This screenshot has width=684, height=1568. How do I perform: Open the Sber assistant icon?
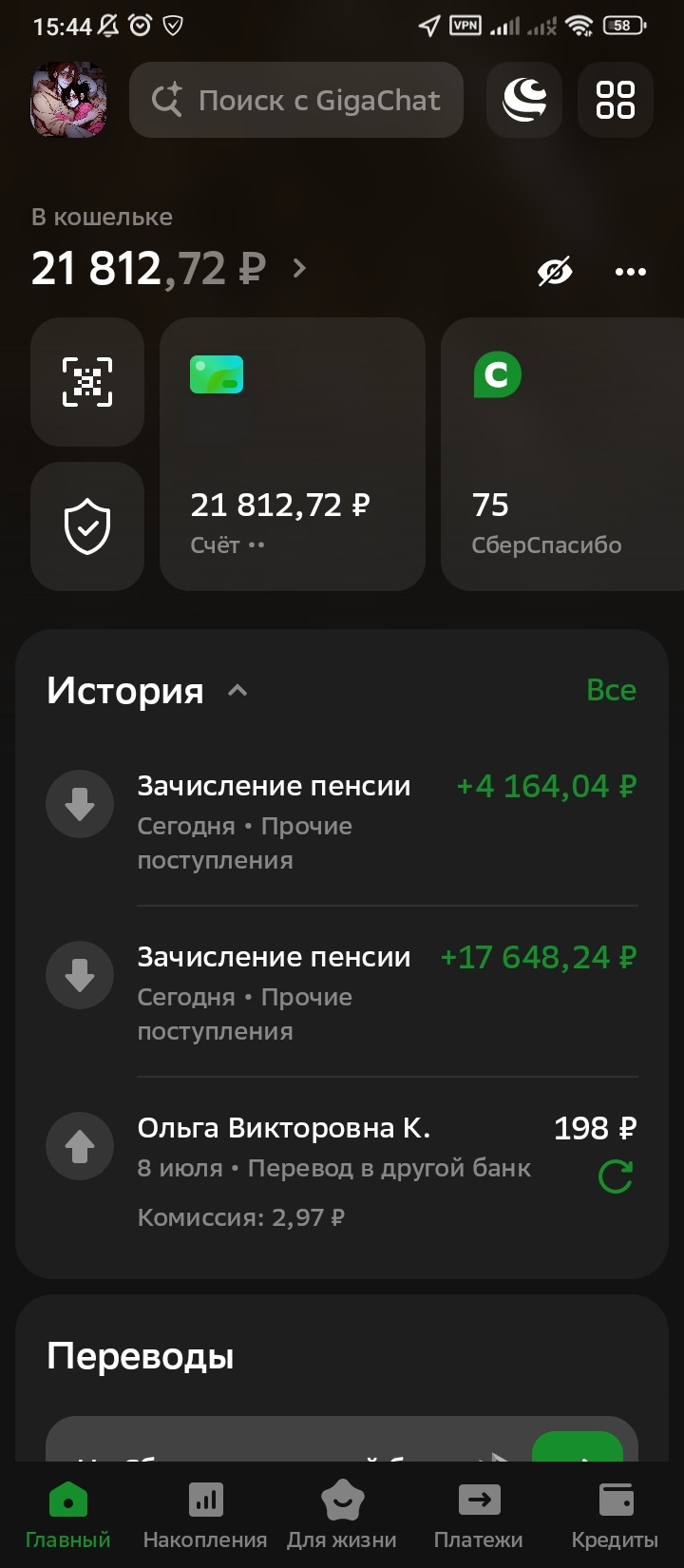click(524, 101)
